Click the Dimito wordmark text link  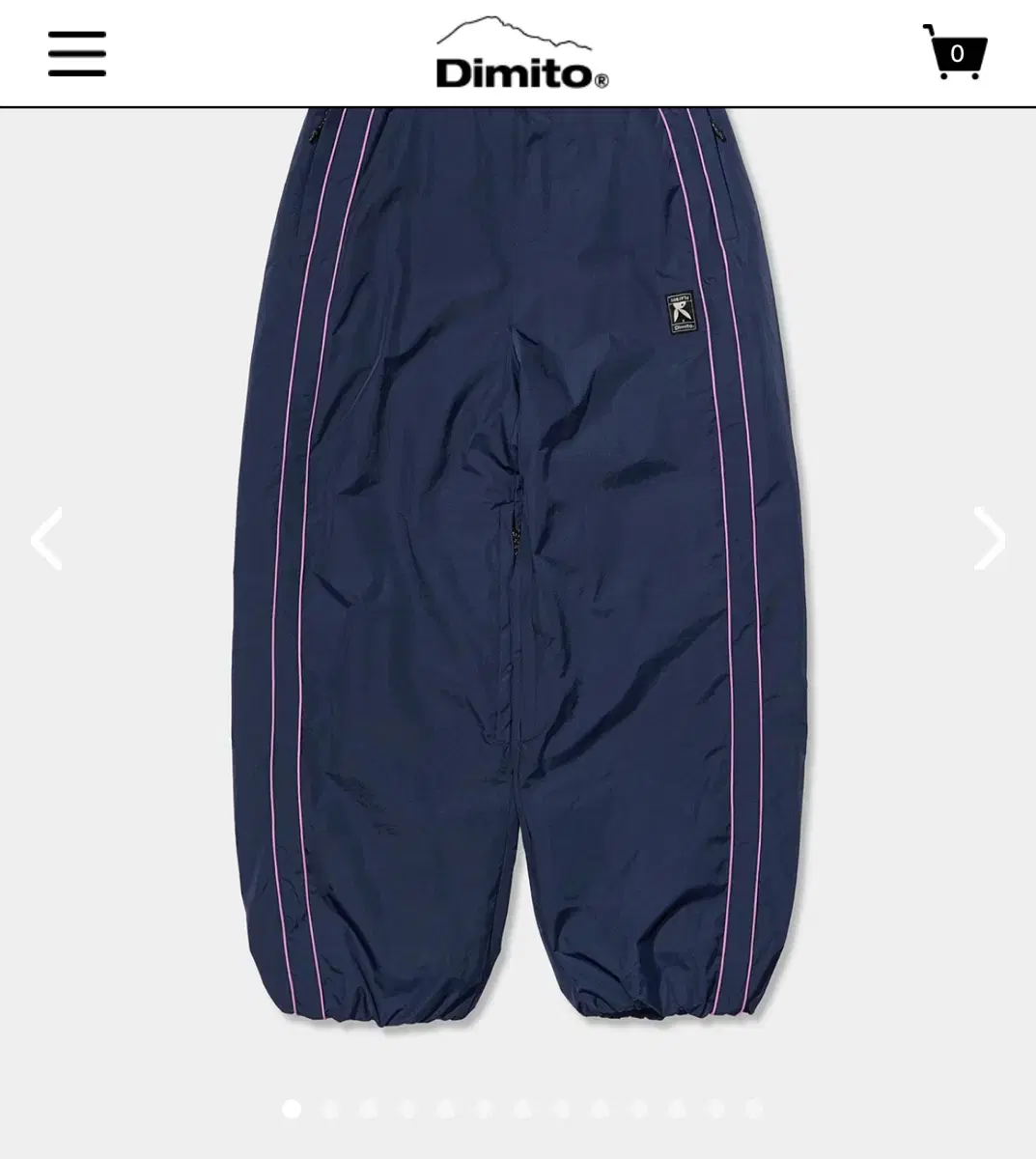coord(518,70)
